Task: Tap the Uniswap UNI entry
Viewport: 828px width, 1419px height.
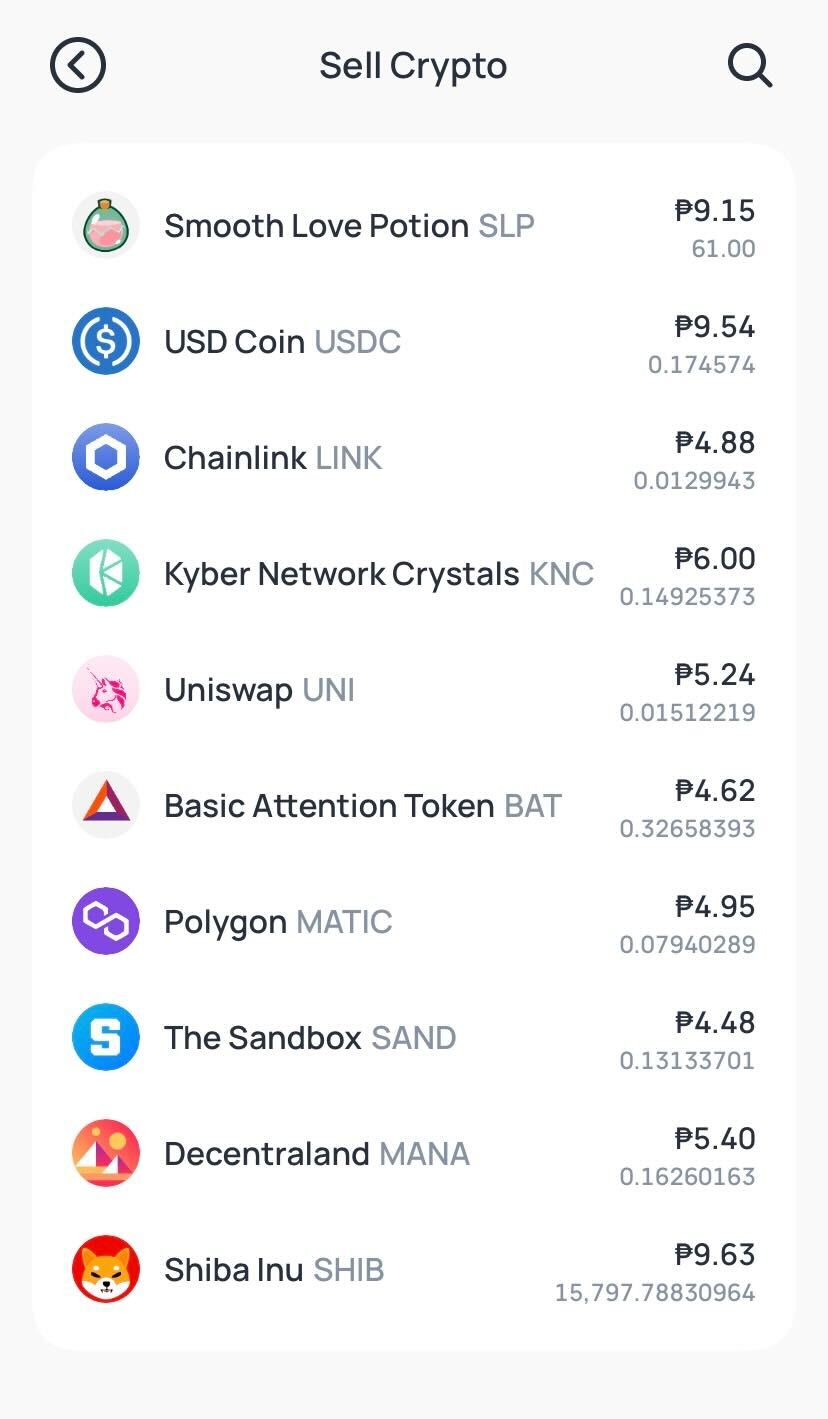Action: click(259, 690)
